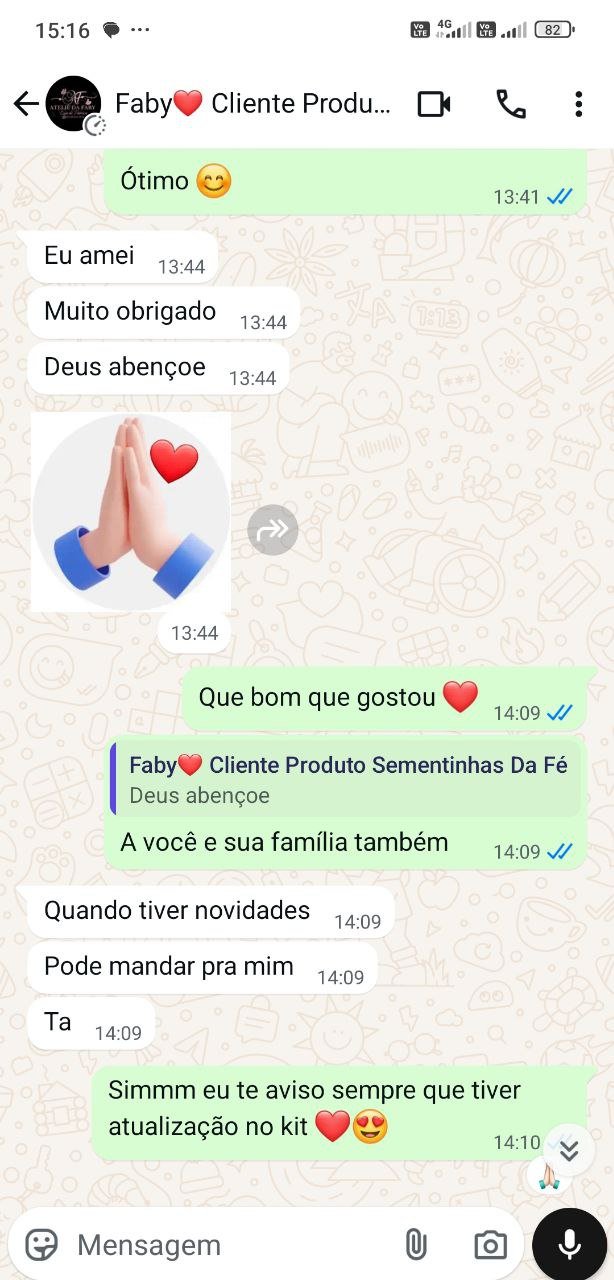Screen dimensions: 614x1280
Task: Attach a file with the paperclip
Action: point(415,1245)
